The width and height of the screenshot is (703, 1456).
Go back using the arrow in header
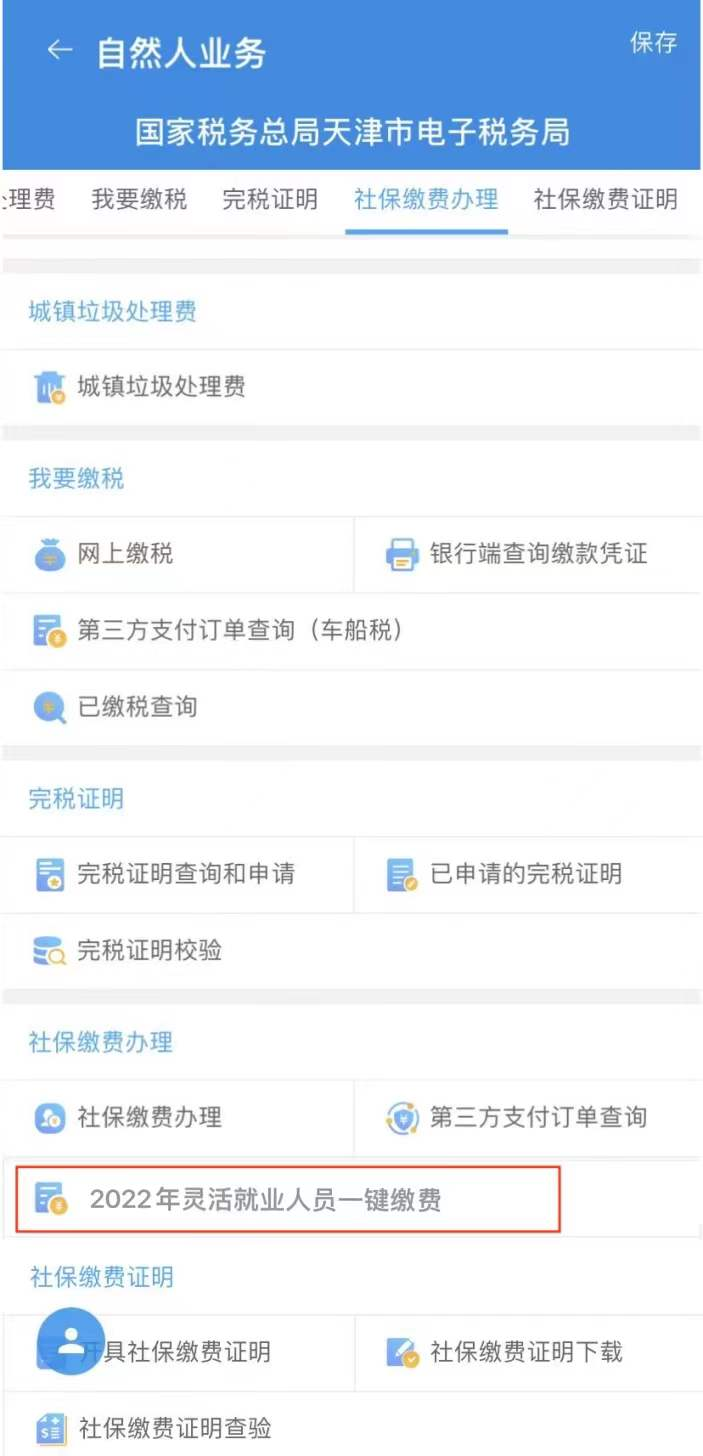(x=59, y=51)
